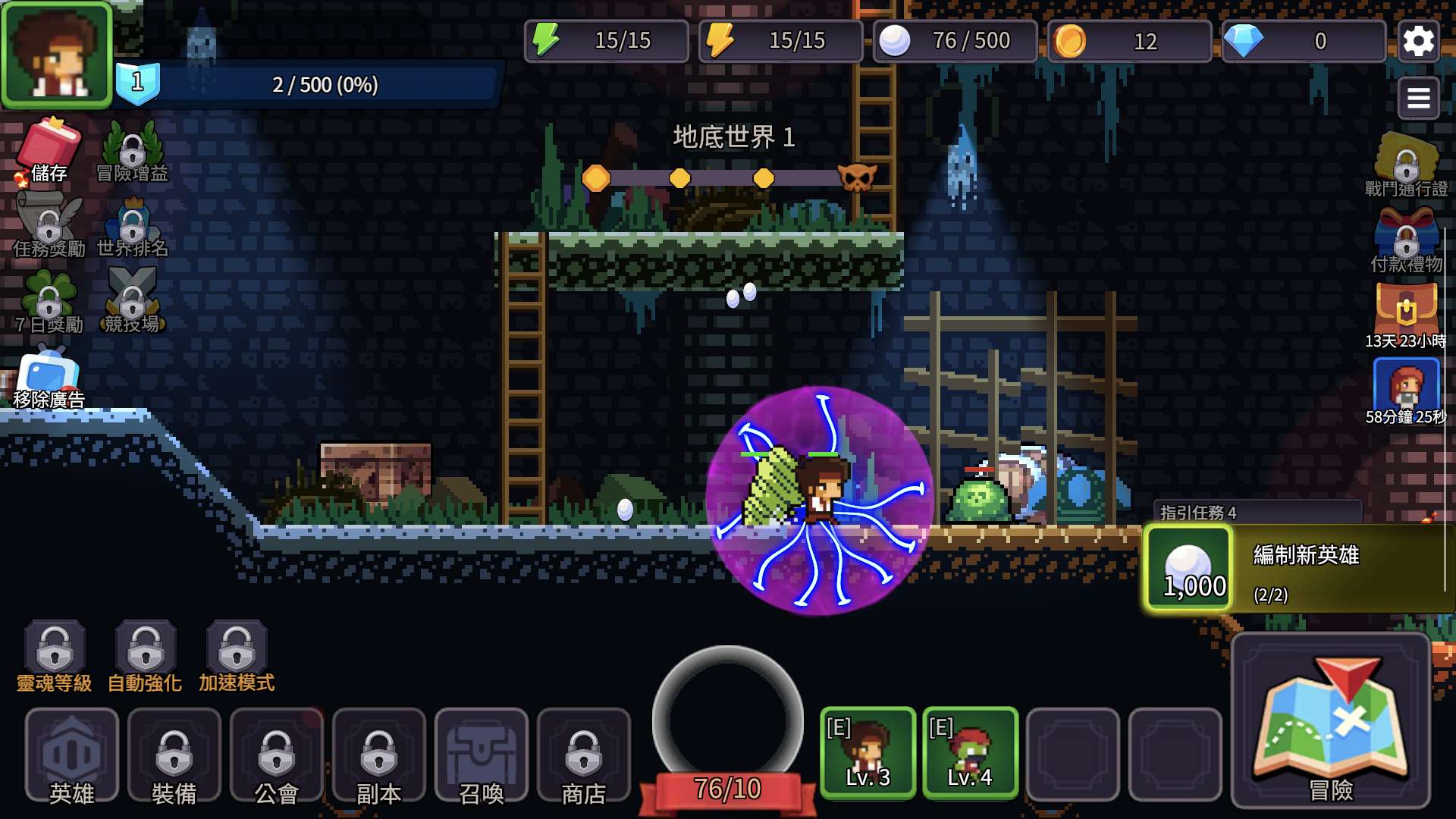This screenshot has width=1456, height=819.
Task: Tap the player avatar portrait
Action: (57, 55)
